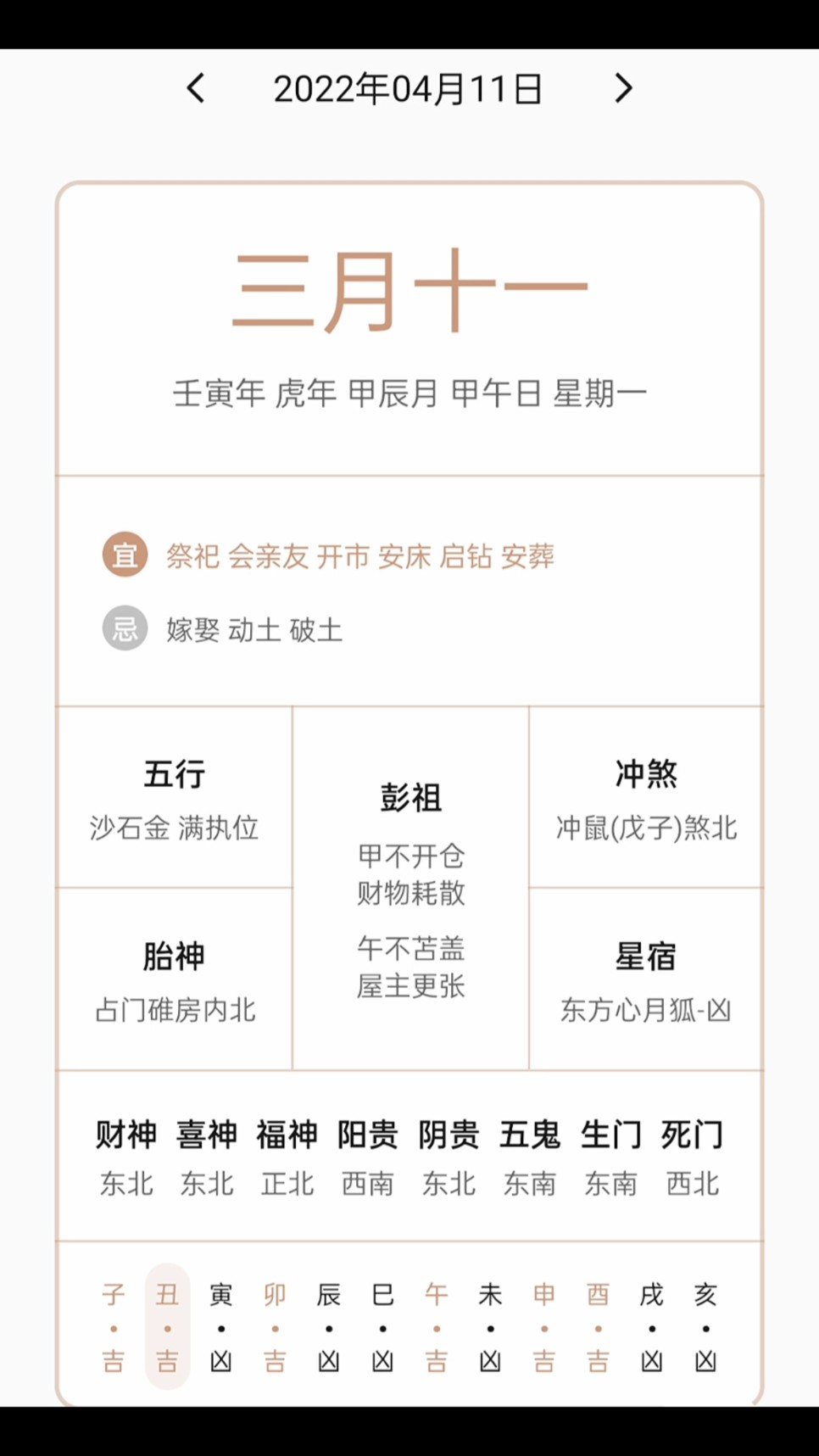Select the 子 hour
Screen dimensions: 819x1456
(114, 1327)
